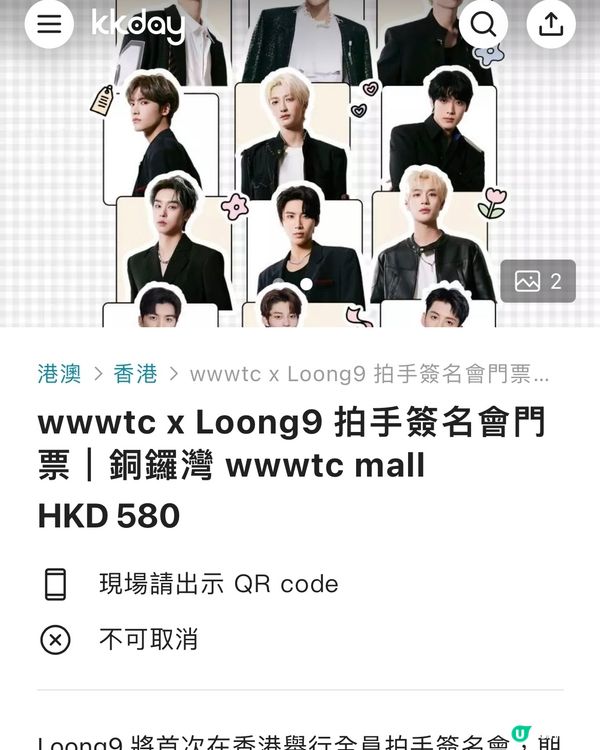Share this product page
600x750 pixels.
551,24
